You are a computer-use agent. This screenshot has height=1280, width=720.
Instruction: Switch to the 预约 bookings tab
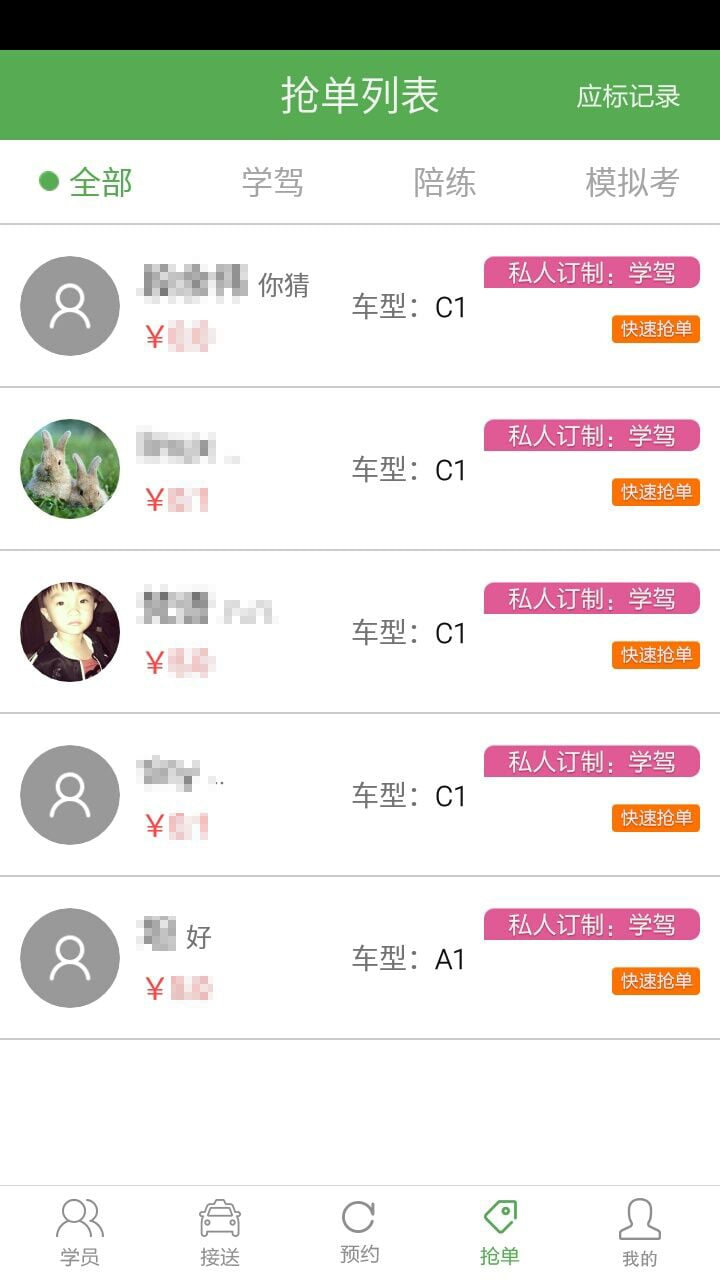[x=359, y=1232]
